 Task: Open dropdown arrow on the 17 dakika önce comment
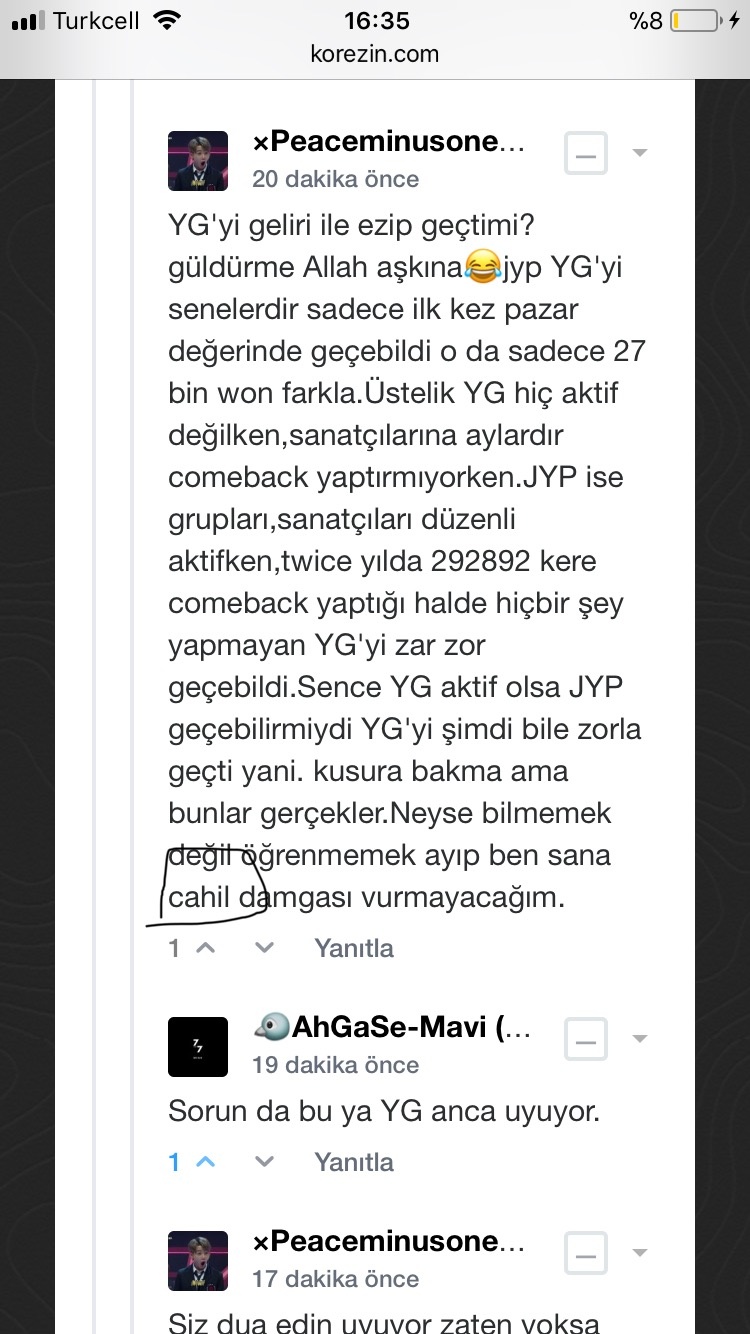(640, 1253)
